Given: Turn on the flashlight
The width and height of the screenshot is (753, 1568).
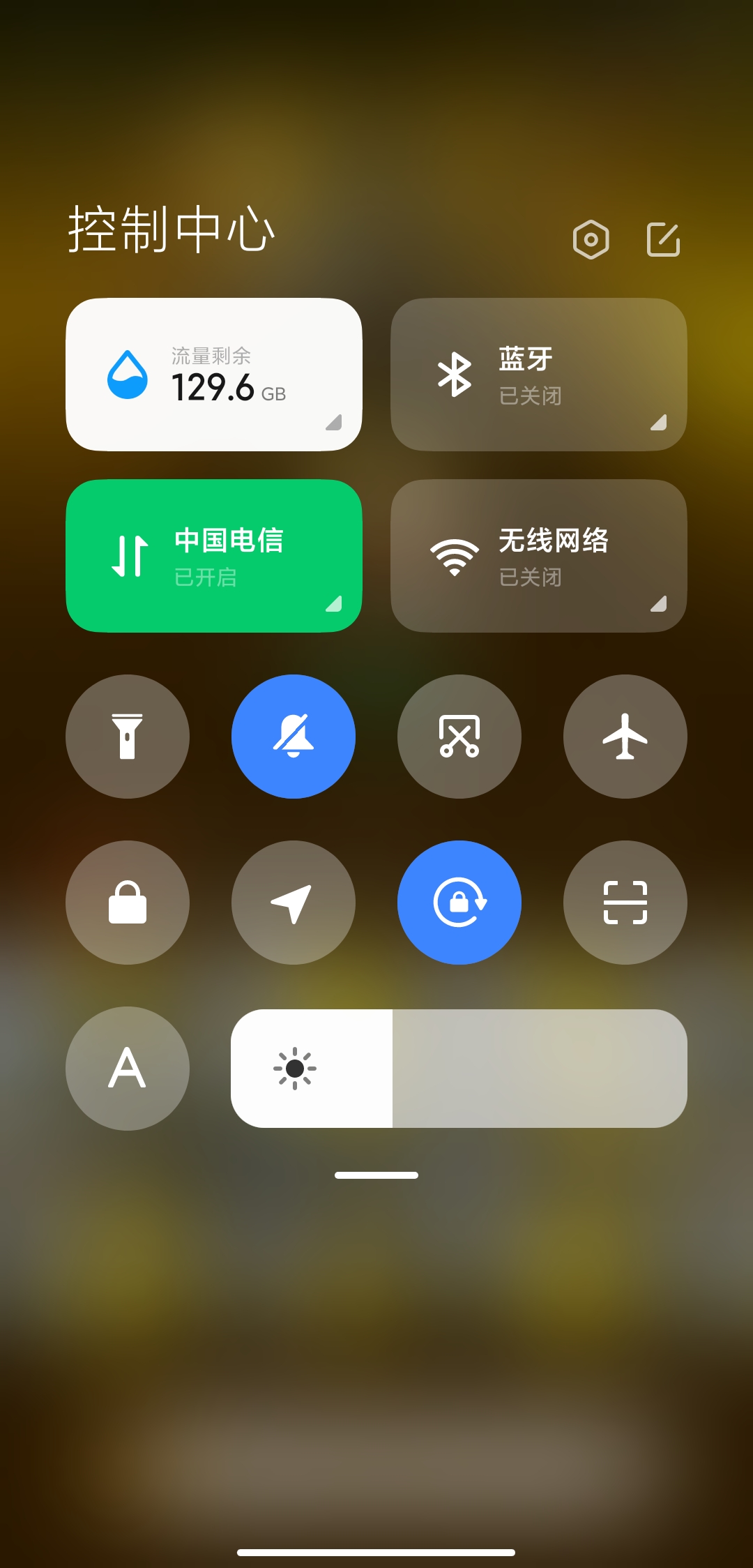Looking at the screenshot, I should (128, 737).
